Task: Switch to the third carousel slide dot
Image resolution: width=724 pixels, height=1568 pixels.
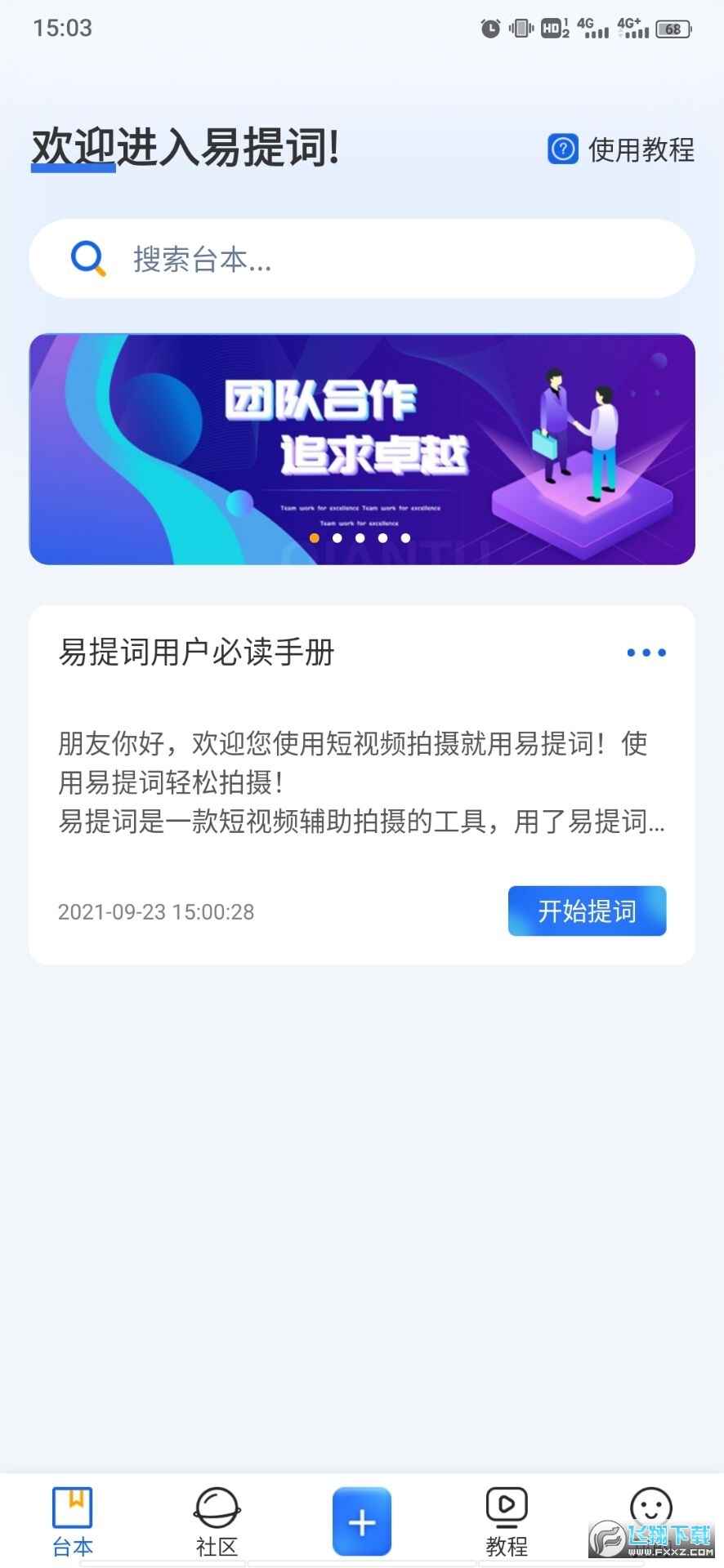Action: (359, 537)
